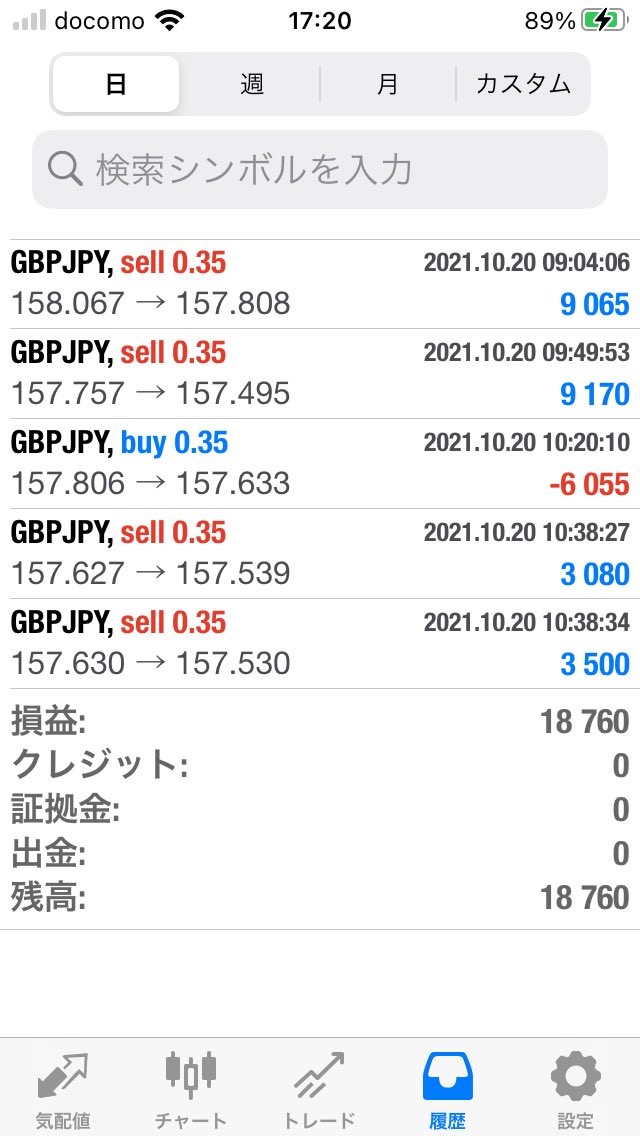Open the GBPJPY sell trade from 10:38:34
This screenshot has height=1136, width=640.
(320, 644)
